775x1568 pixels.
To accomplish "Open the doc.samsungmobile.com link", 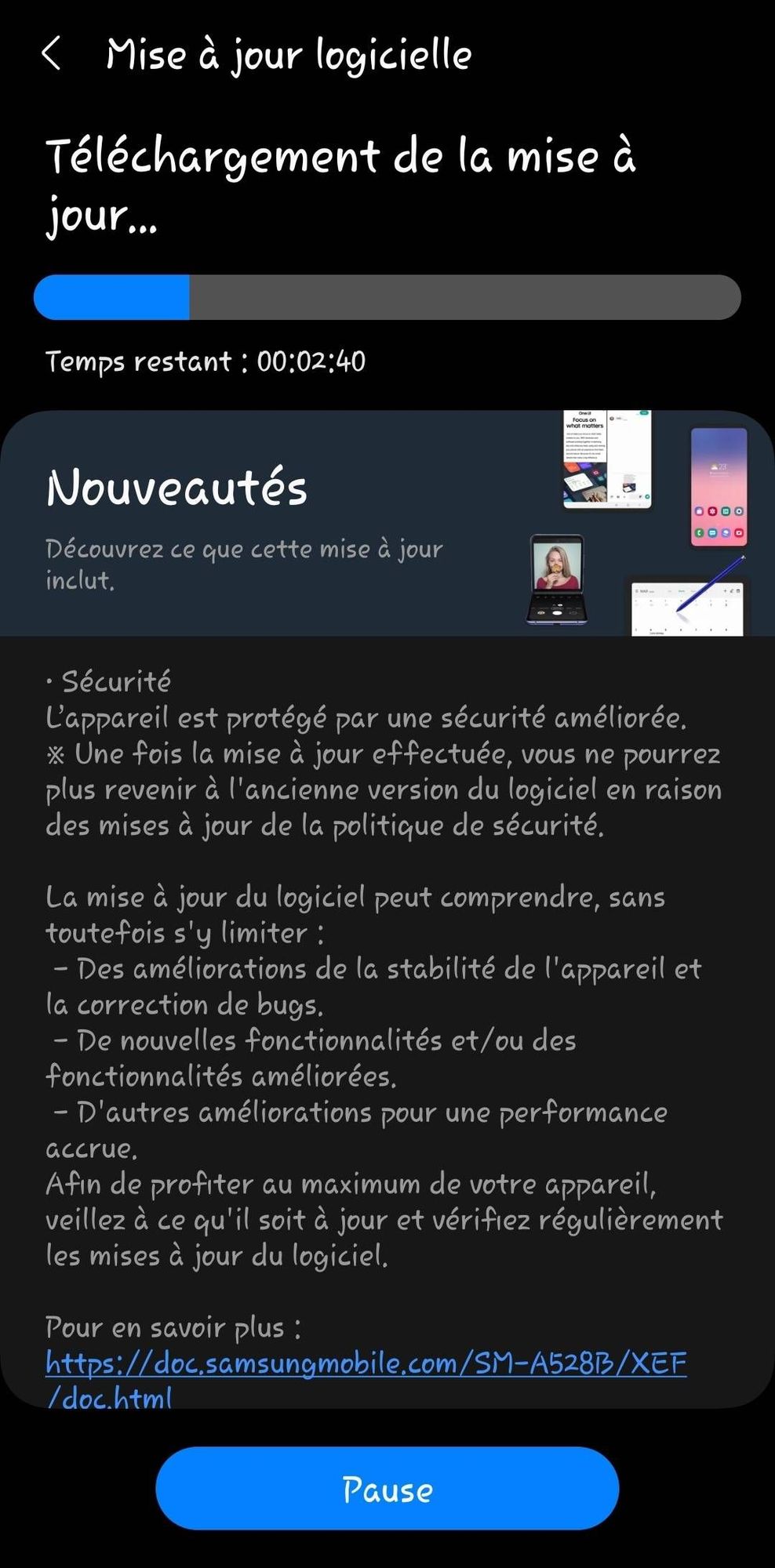I will coord(366,1363).
